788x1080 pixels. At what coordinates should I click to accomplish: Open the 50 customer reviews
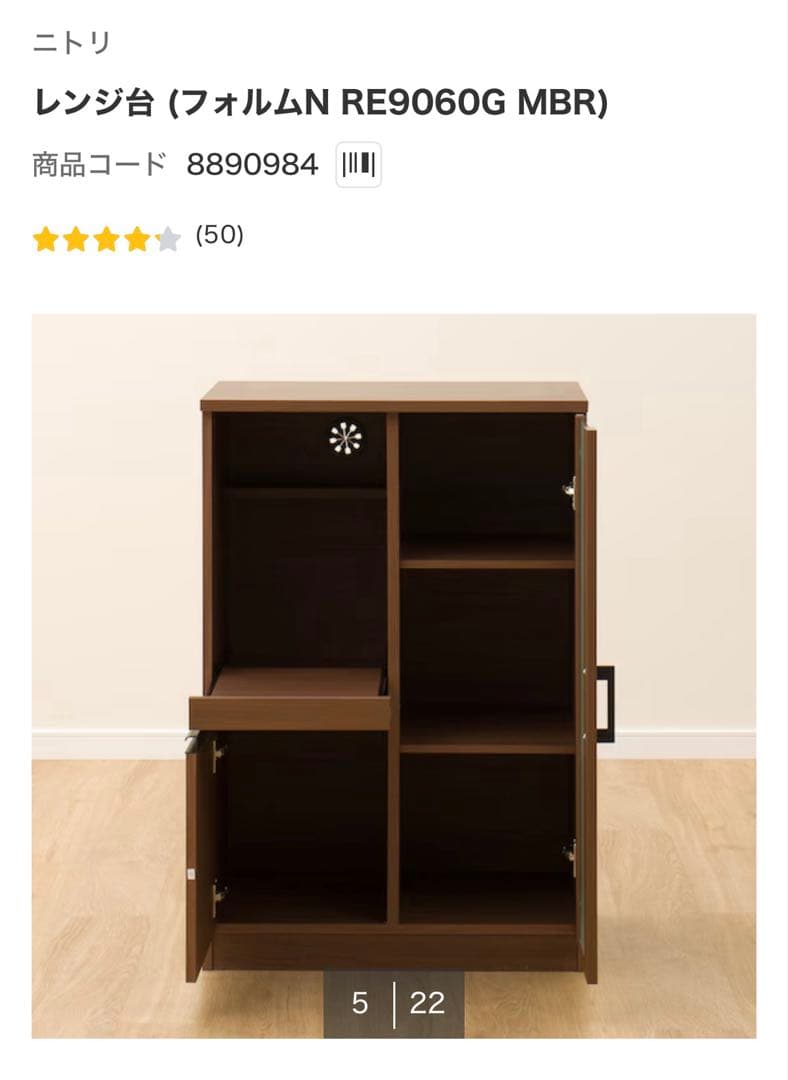tap(219, 236)
